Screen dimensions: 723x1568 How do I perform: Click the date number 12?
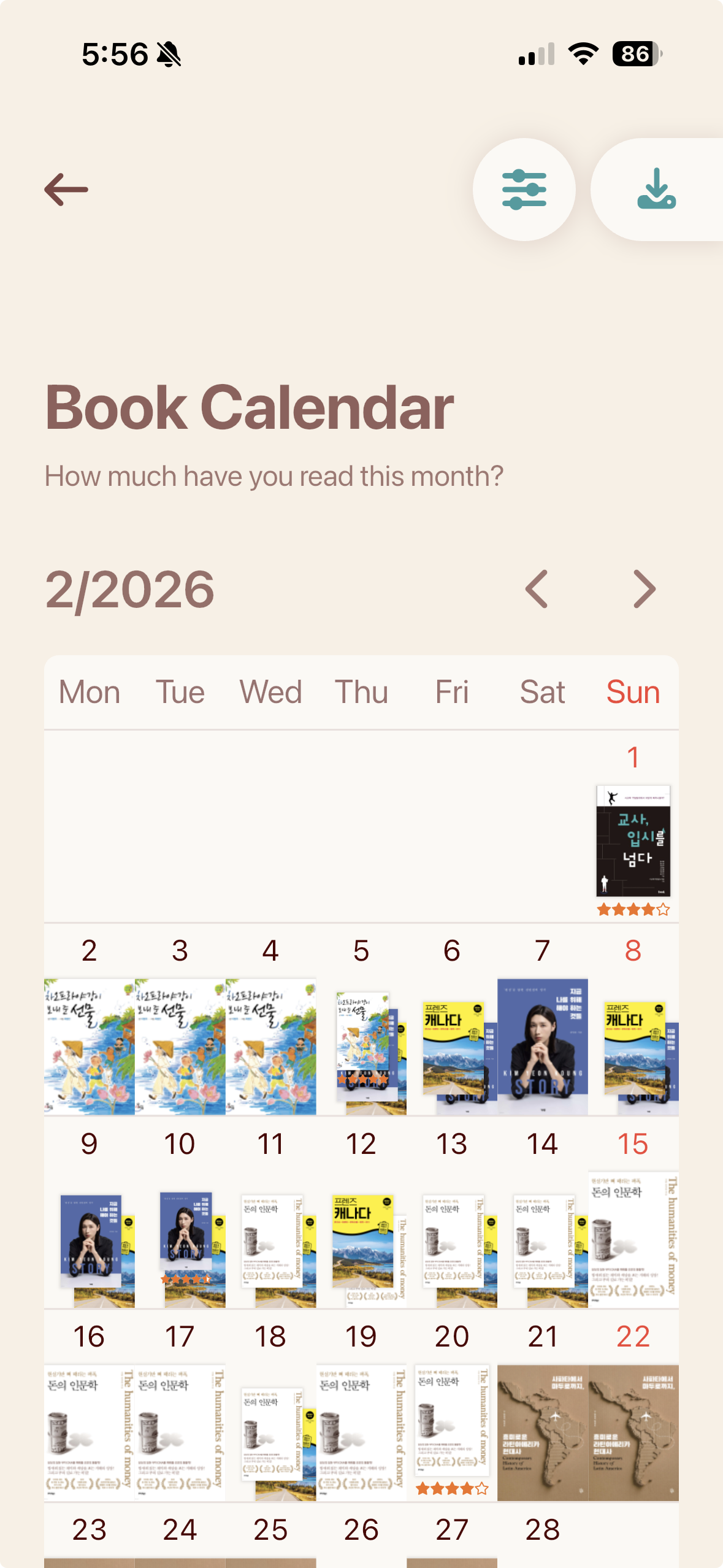coord(361,1142)
